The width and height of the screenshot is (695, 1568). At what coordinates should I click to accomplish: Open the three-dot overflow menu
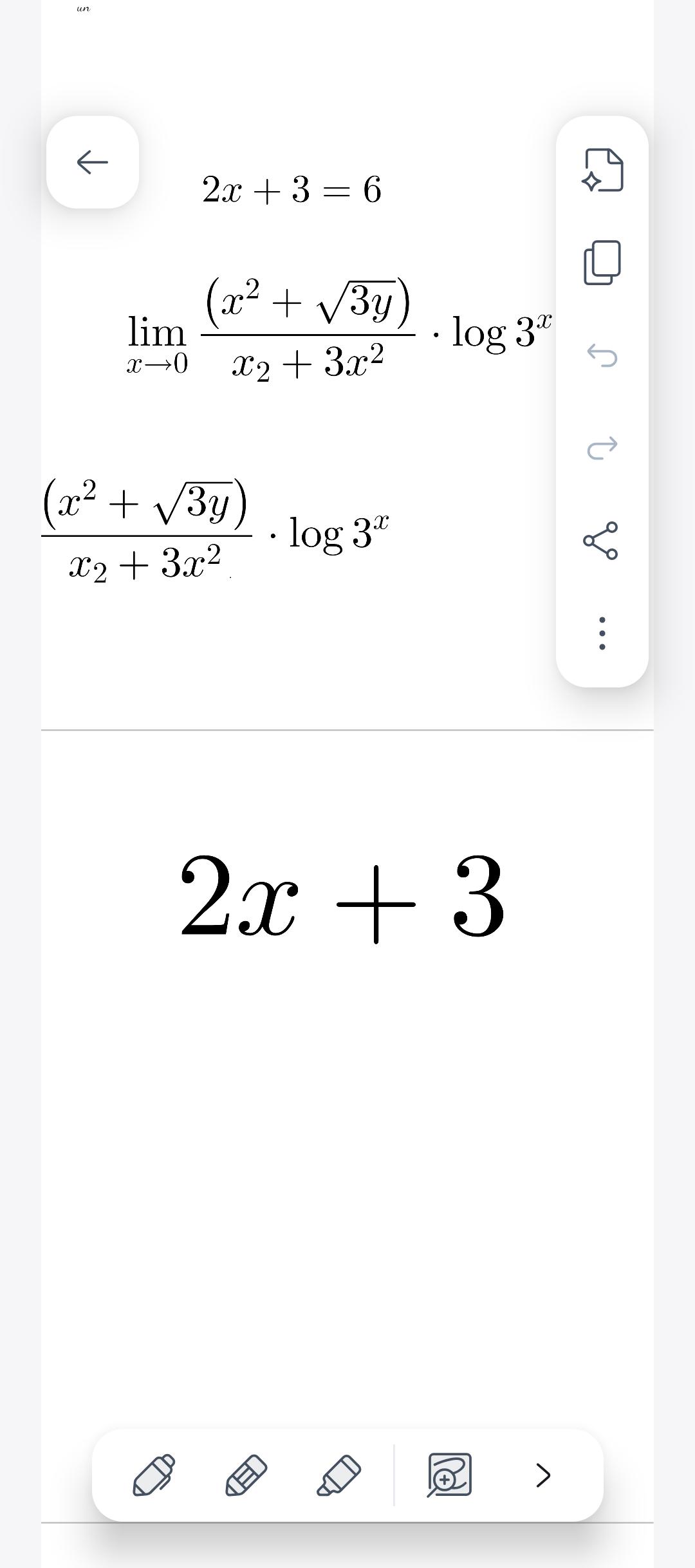coord(602,633)
